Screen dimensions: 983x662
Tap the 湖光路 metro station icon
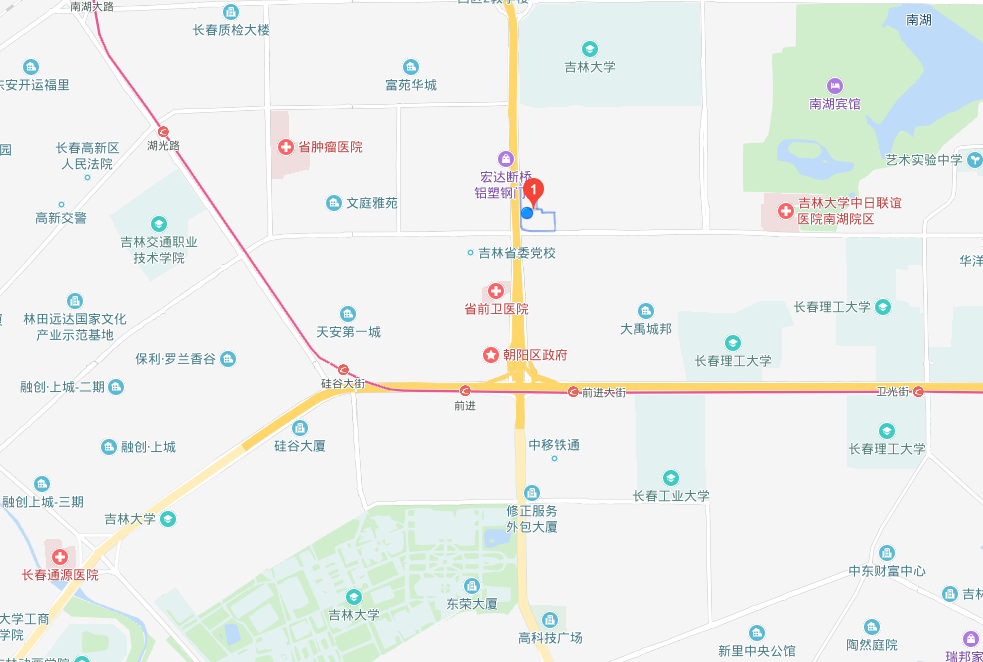(x=163, y=131)
